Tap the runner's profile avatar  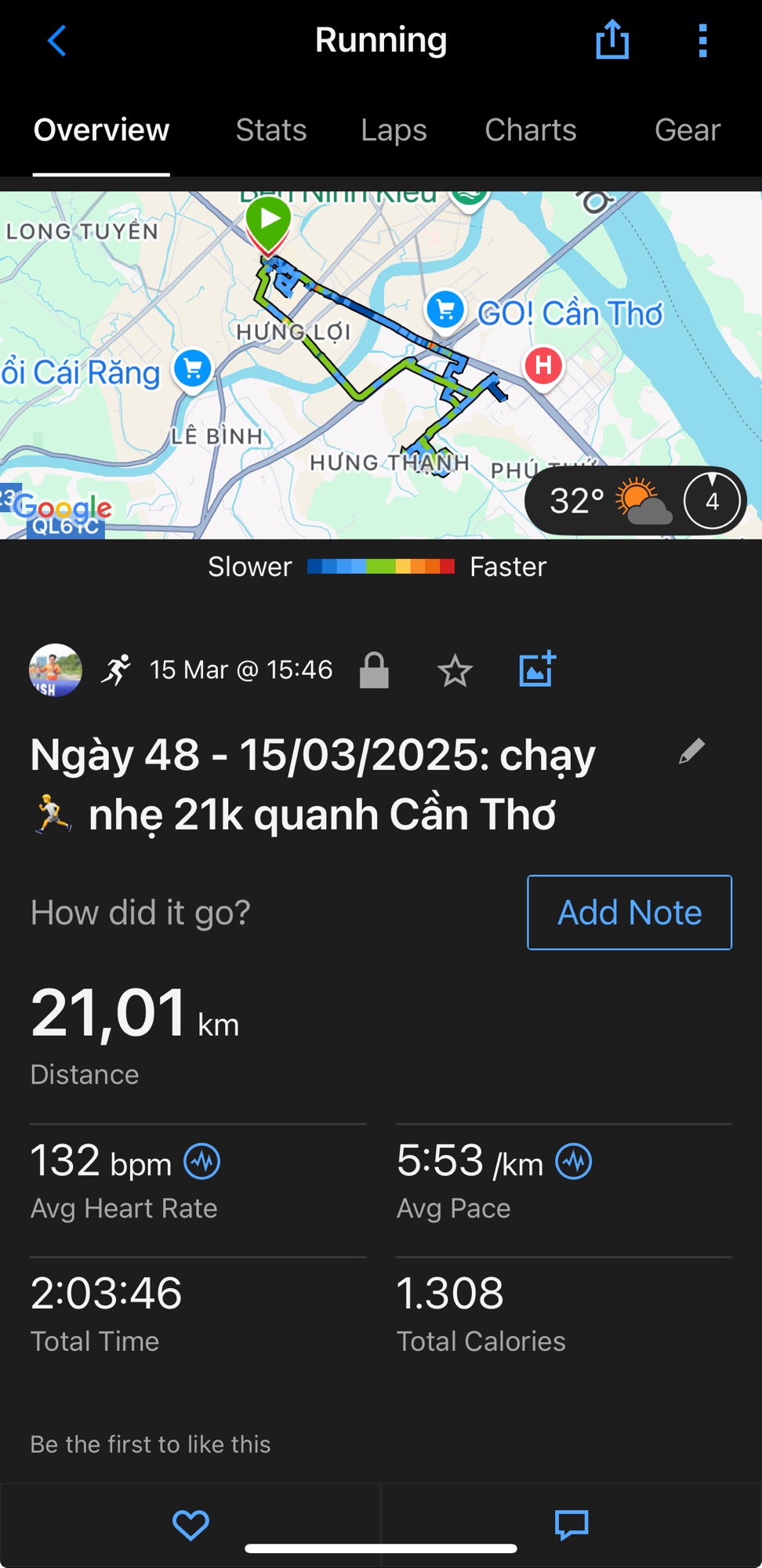(x=55, y=670)
